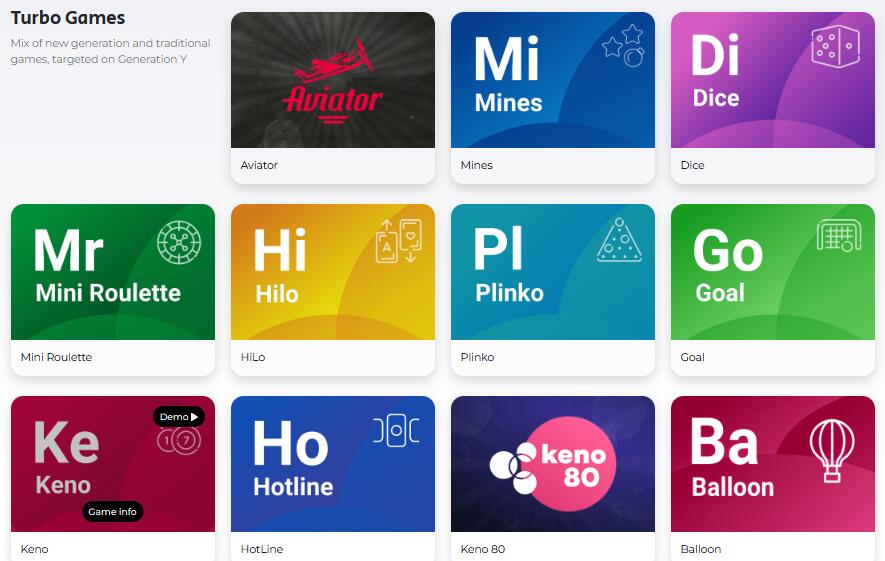This screenshot has width=885, height=561.
Task: View Game info for Keno
Action: pyautogui.click(x=112, y=512)
